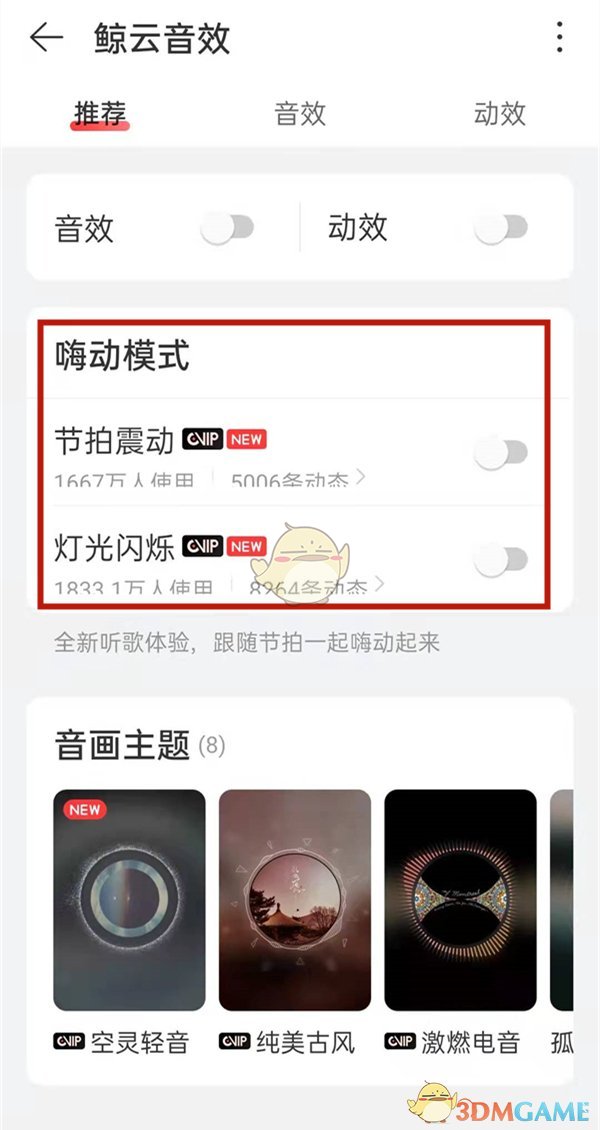
Task: Open 5006条动态 under 节拍震动
Action: pos(296,480)
